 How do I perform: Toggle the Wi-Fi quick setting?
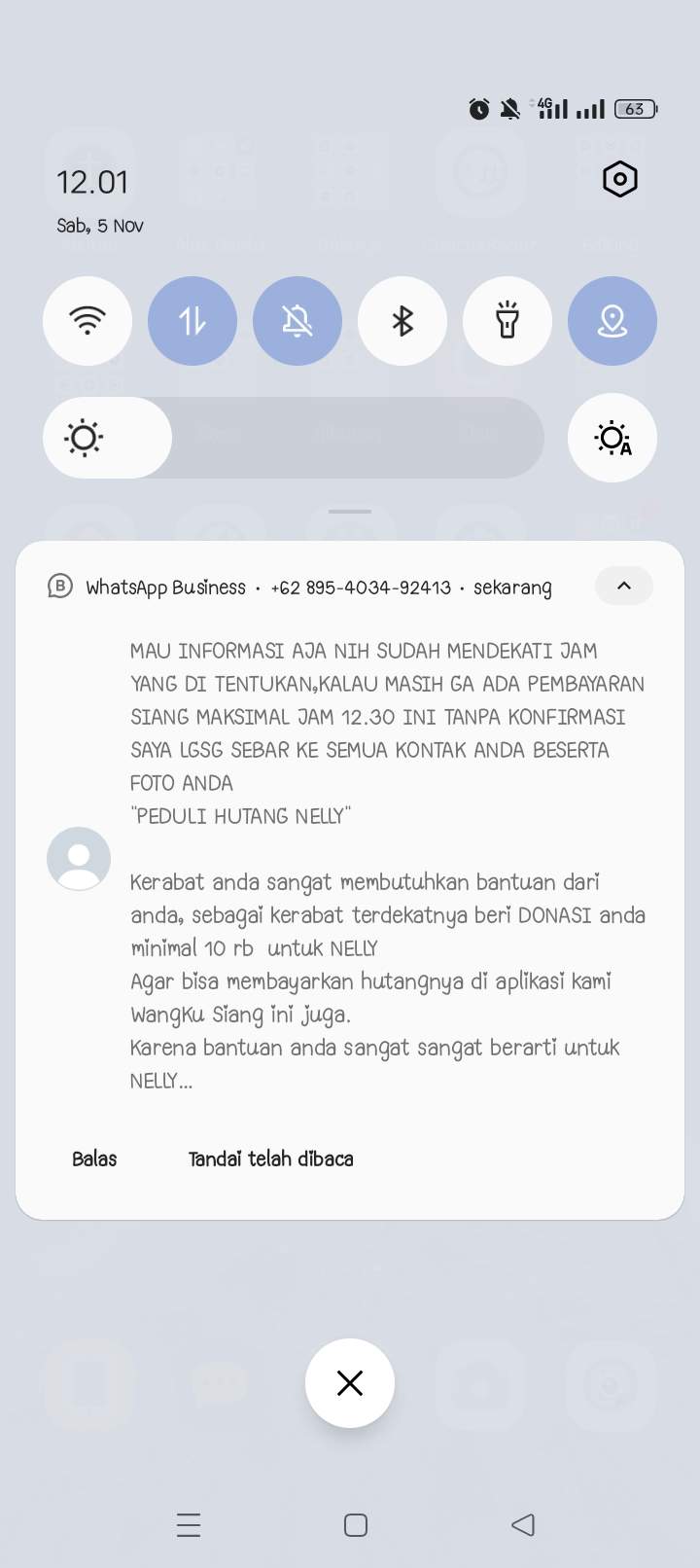tap(87, 321)
